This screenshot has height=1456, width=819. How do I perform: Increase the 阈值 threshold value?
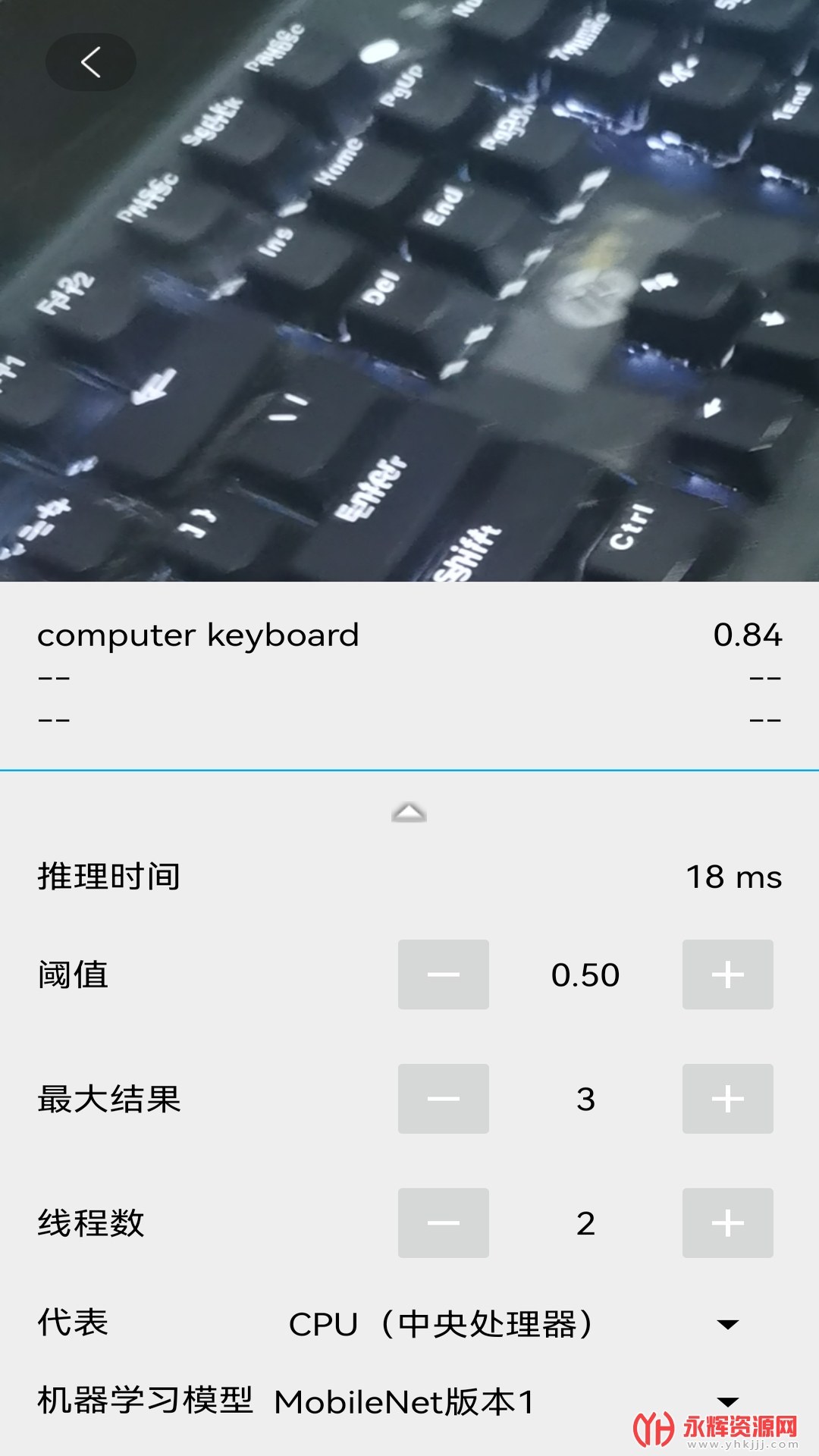[727, 974]
